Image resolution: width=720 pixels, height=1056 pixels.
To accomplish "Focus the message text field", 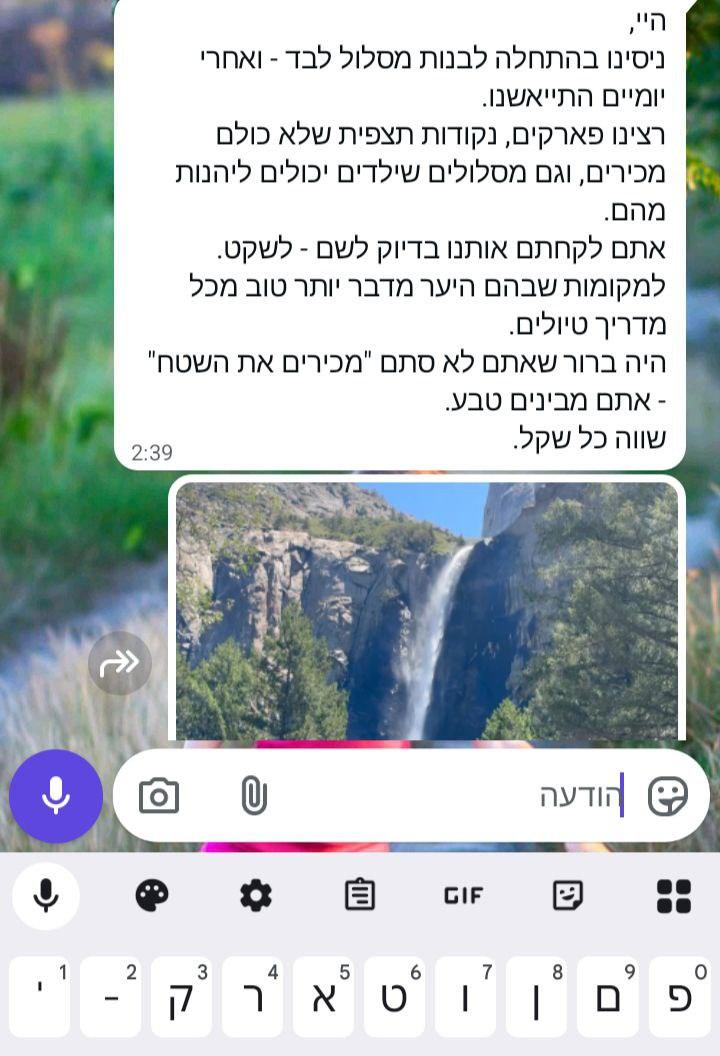I will 450,796.
